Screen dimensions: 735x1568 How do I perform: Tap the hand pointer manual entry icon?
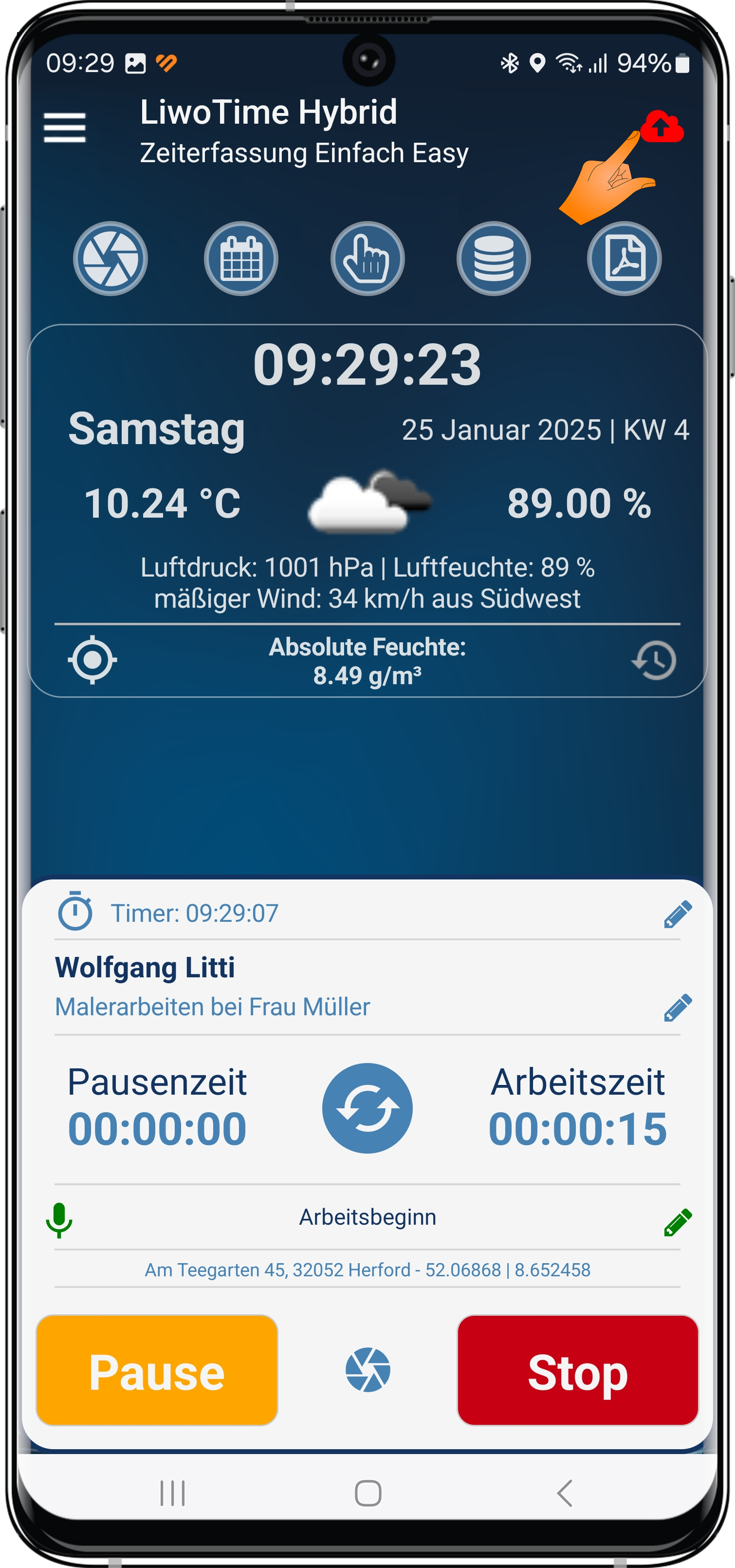367,259
